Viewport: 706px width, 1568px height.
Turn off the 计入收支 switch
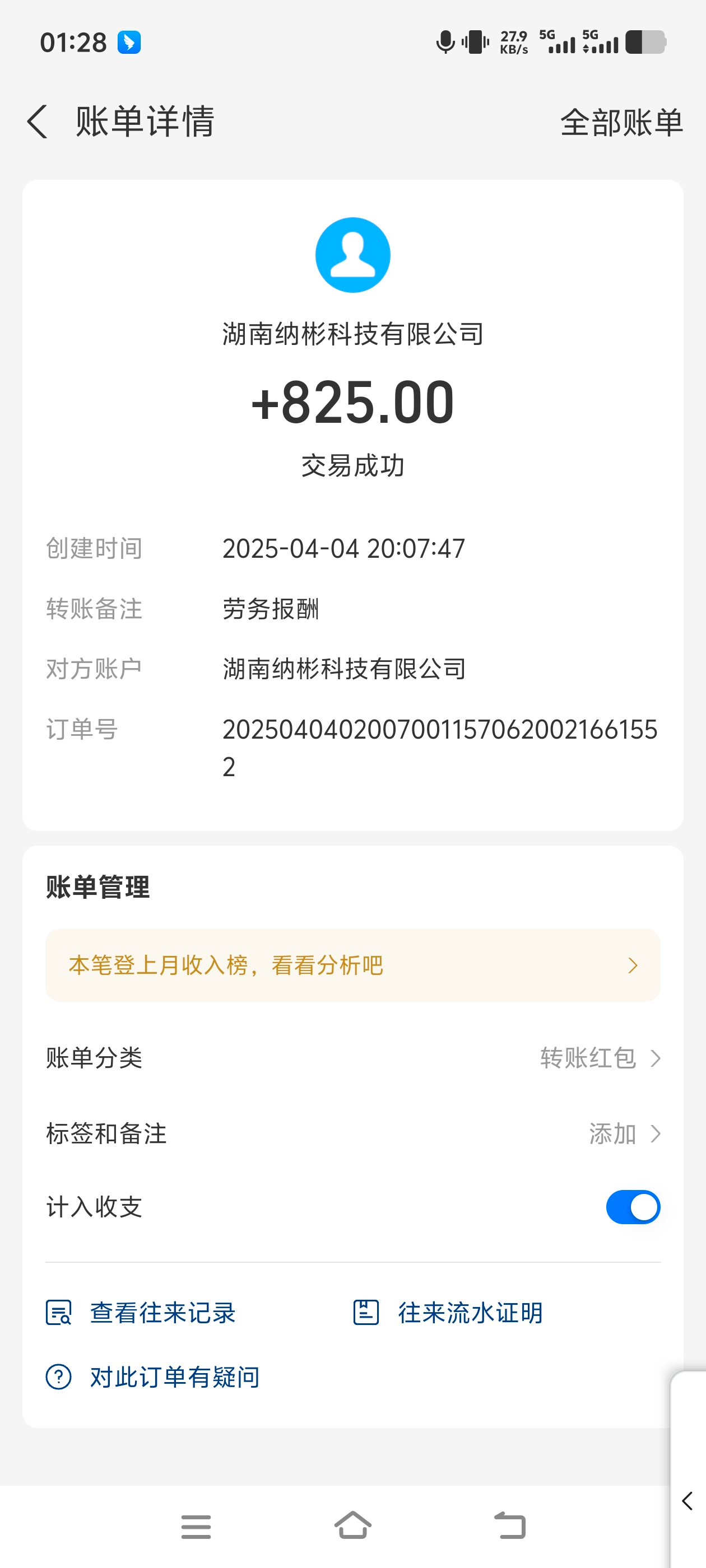[633, 1207]
